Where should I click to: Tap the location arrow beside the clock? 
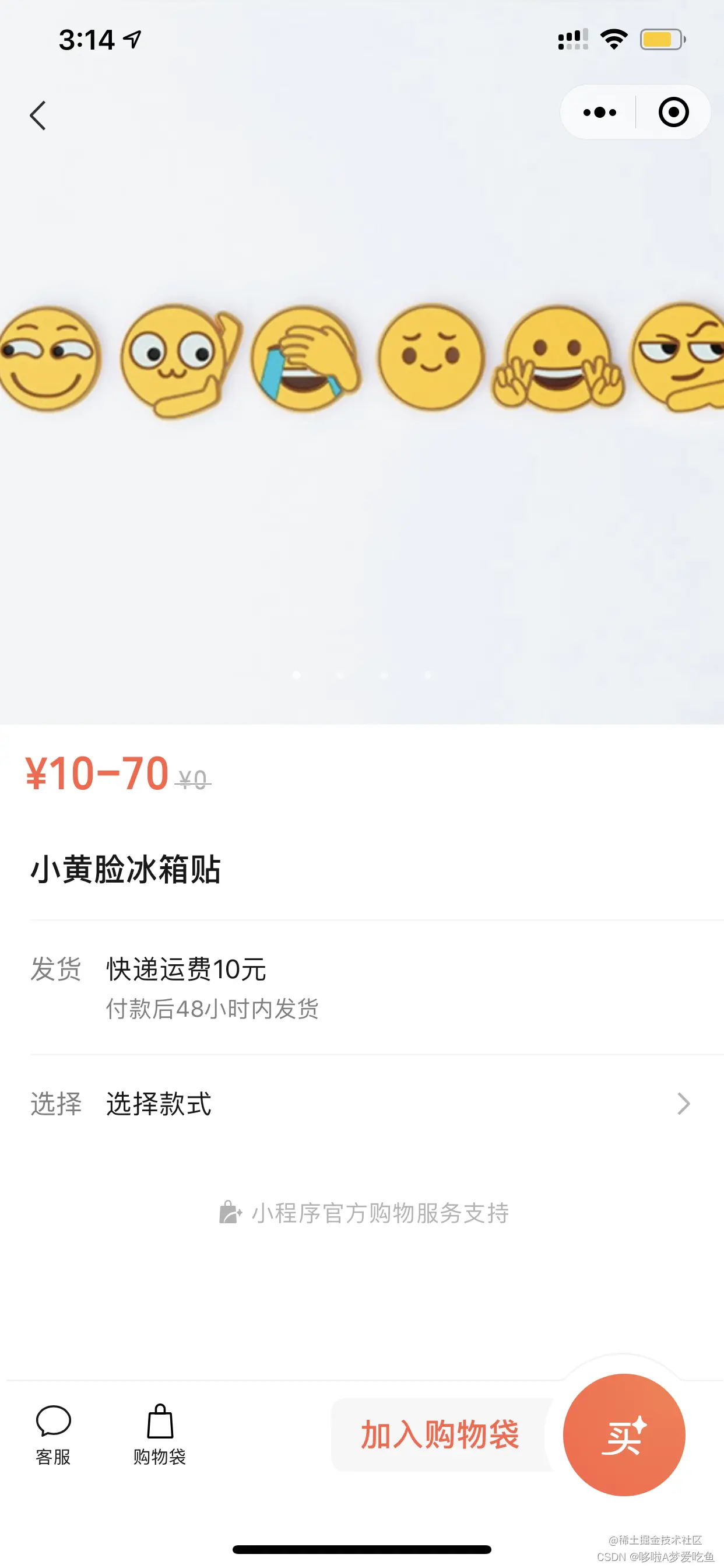pyautogui.click(x=131, y=38)
